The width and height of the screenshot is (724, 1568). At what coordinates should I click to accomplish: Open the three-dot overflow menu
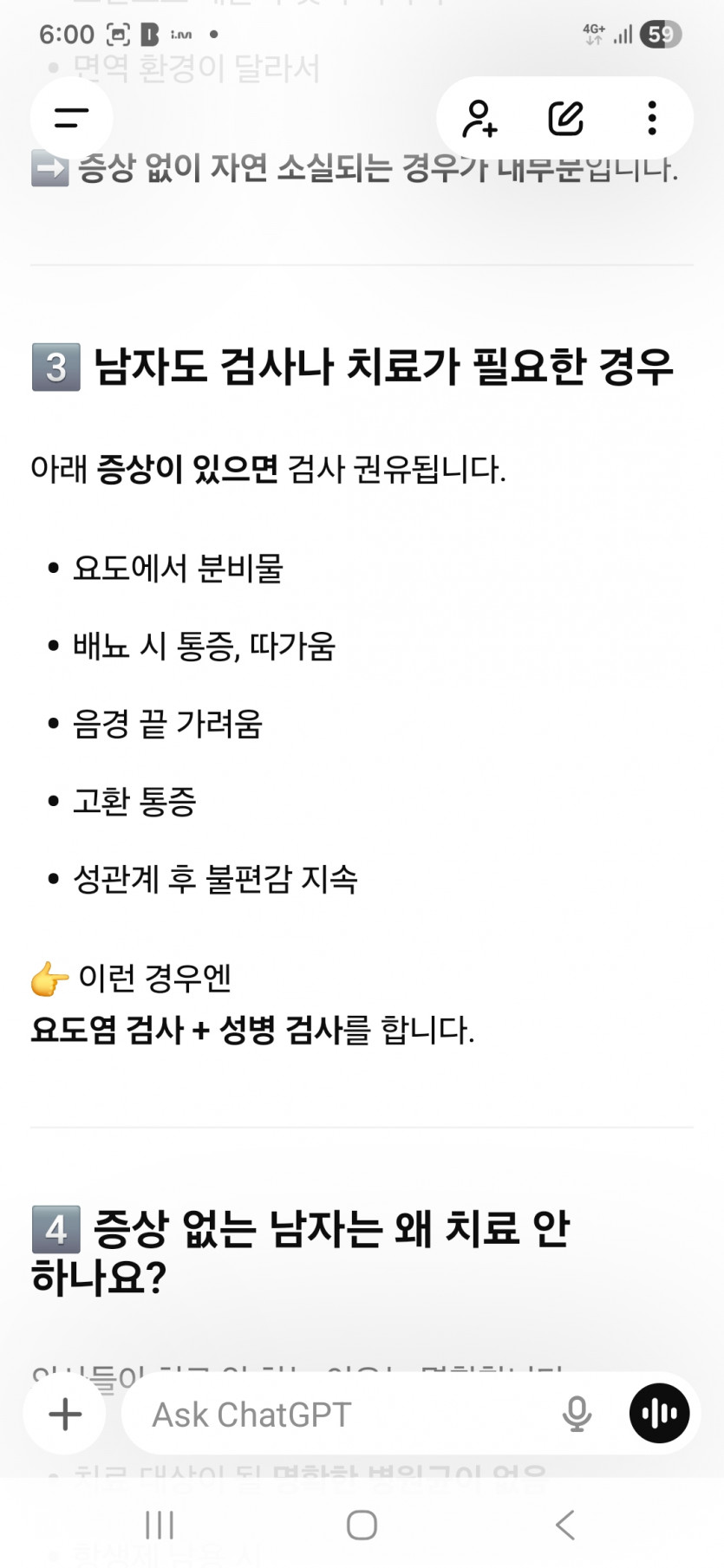[652, 119]
